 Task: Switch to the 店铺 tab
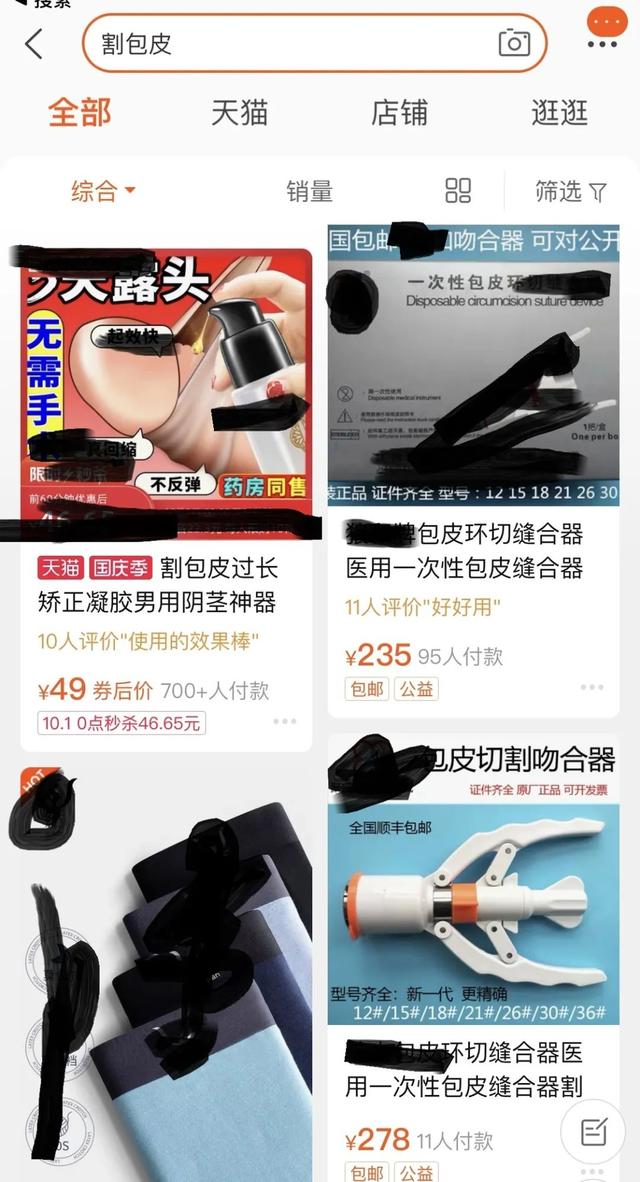click(x=399, y=112)
